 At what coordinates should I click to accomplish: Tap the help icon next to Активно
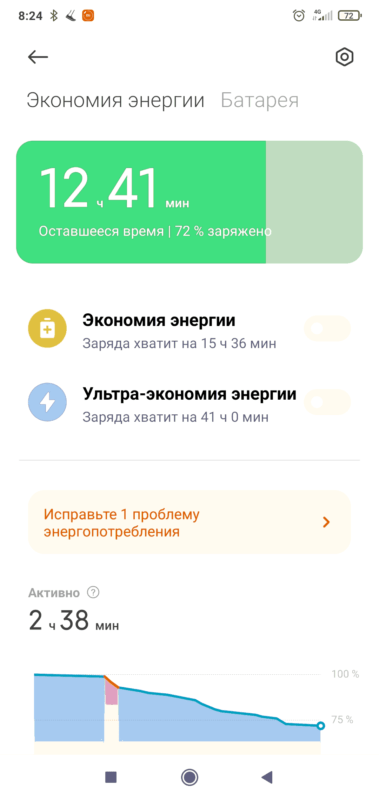[x=93, y=593]
